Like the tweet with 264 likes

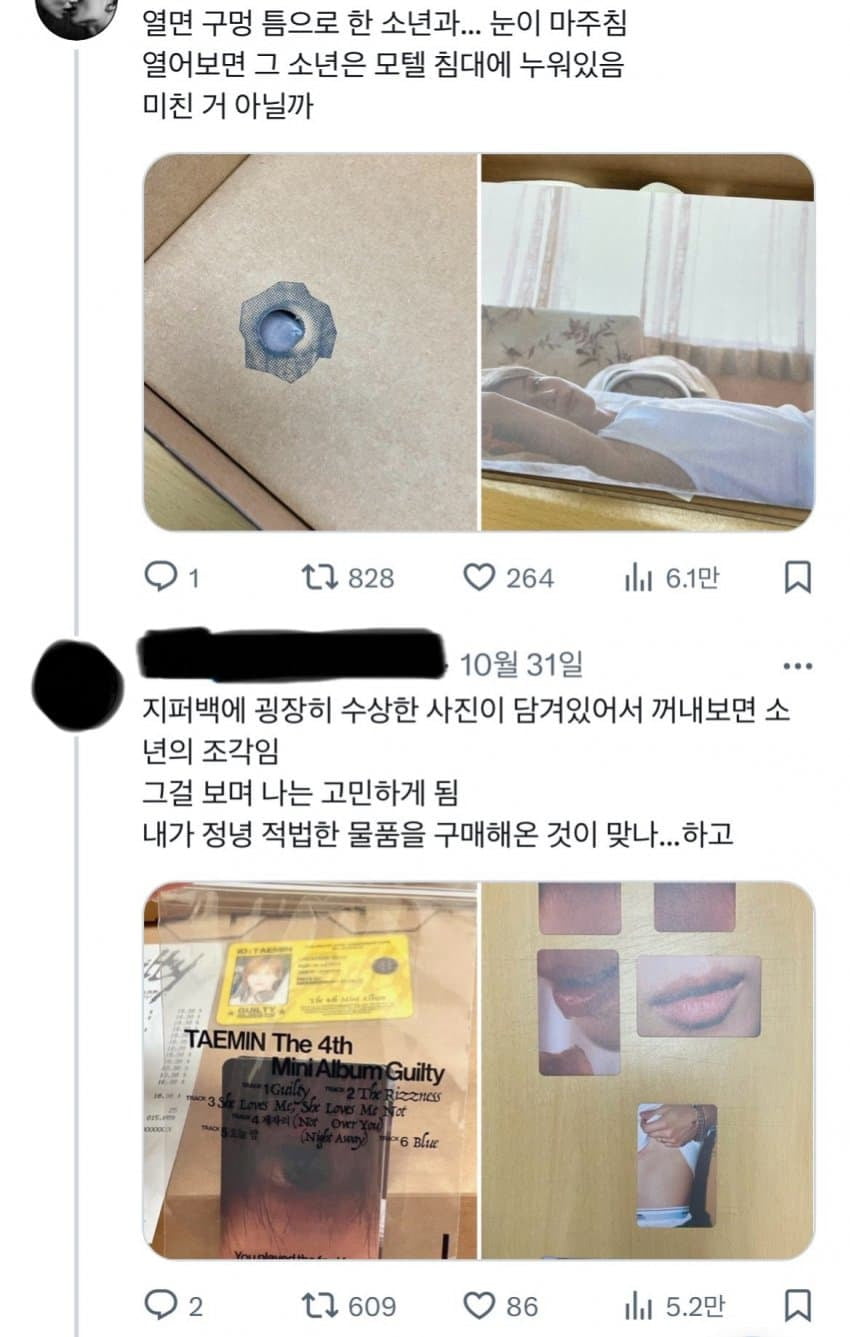coord(482,578)
